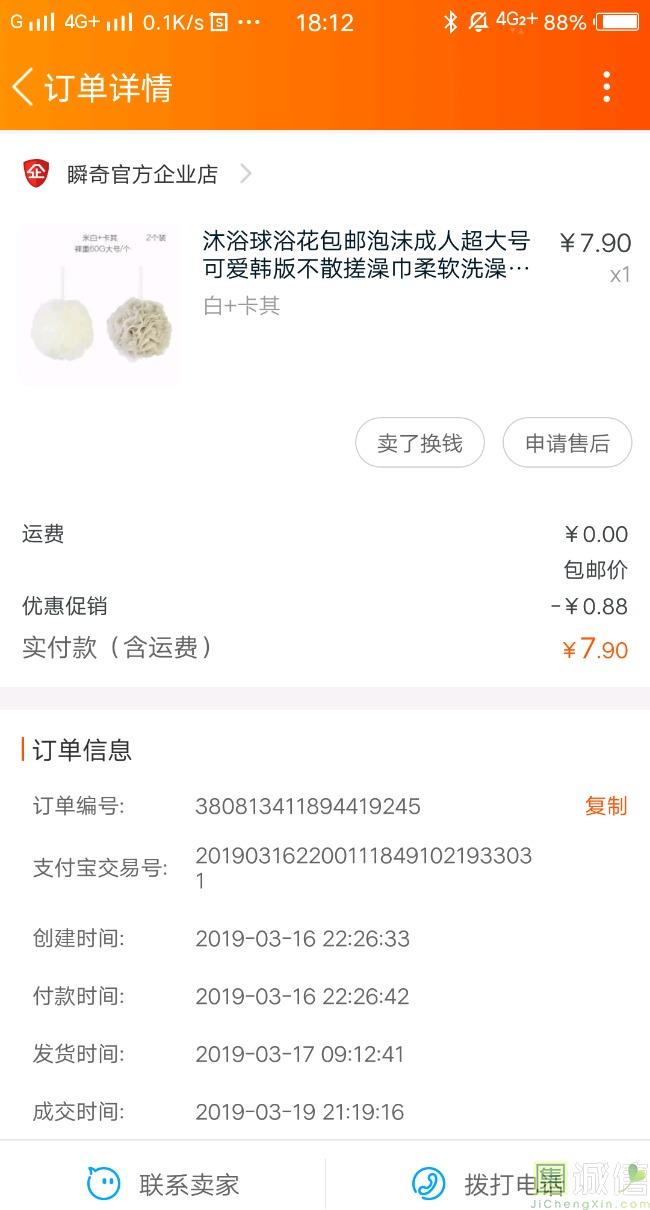
Task: Copy the order number with 复制
Action: pos(605,806)
